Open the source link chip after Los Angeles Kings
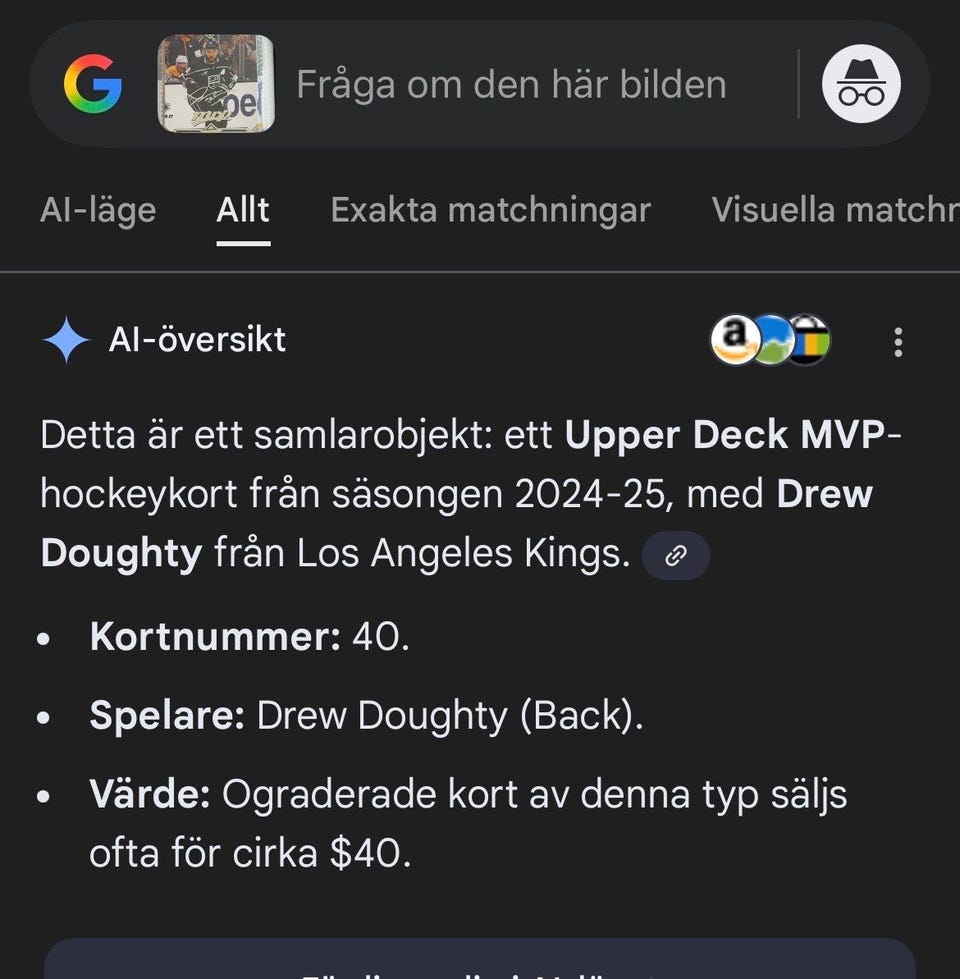Image resolution: width=960 pixels, height=979 pixels. 676,555
